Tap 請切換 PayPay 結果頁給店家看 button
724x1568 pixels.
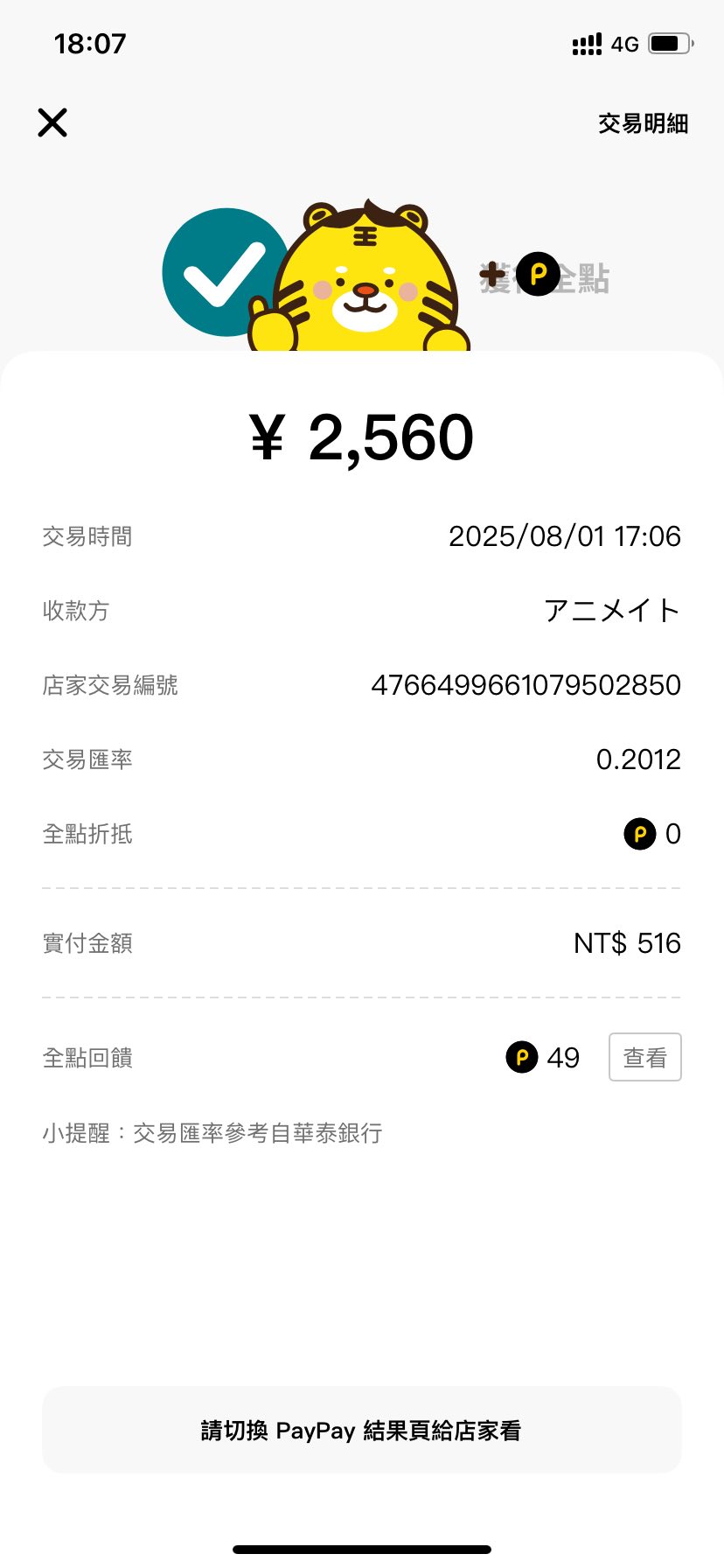point(361,1430)
